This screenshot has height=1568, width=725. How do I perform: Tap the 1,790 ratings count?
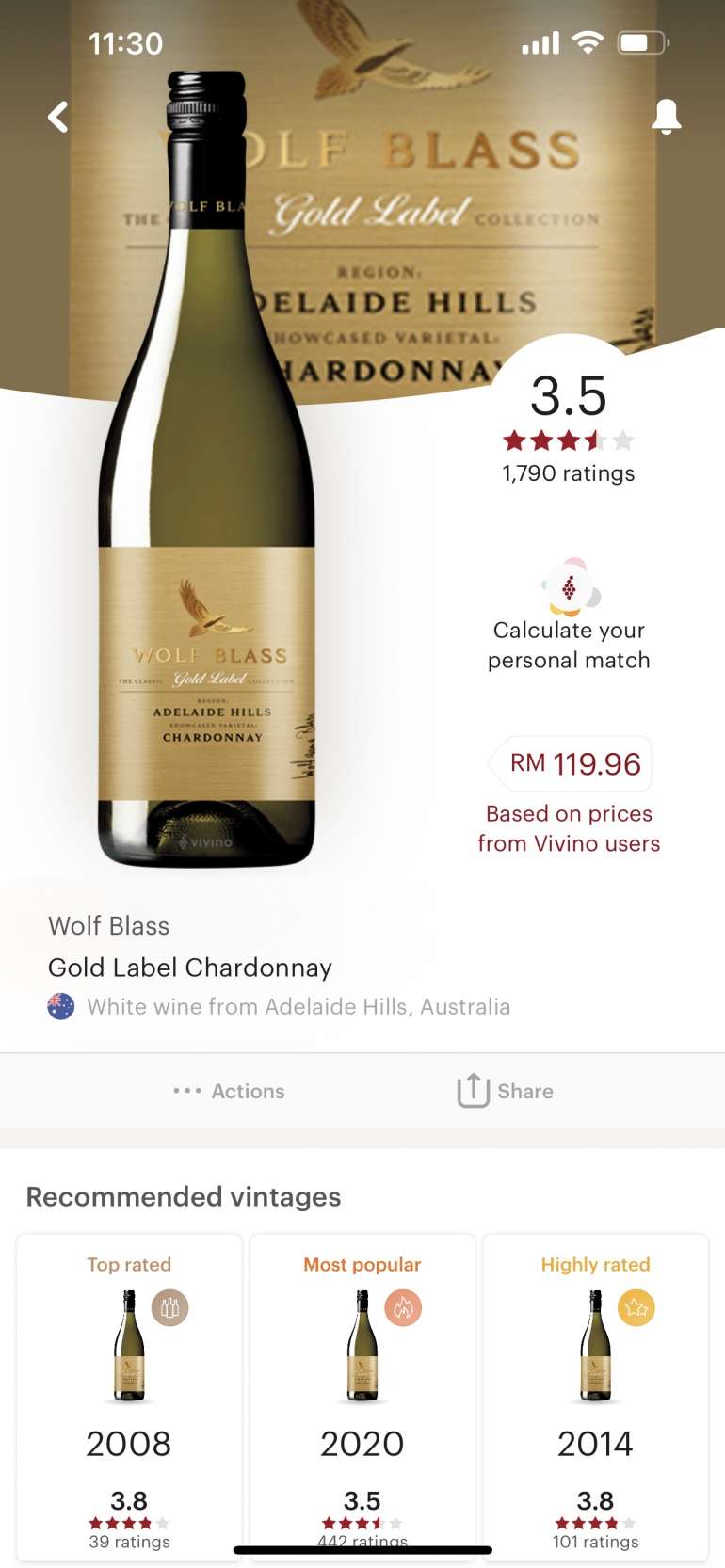(x=568, y=473)
